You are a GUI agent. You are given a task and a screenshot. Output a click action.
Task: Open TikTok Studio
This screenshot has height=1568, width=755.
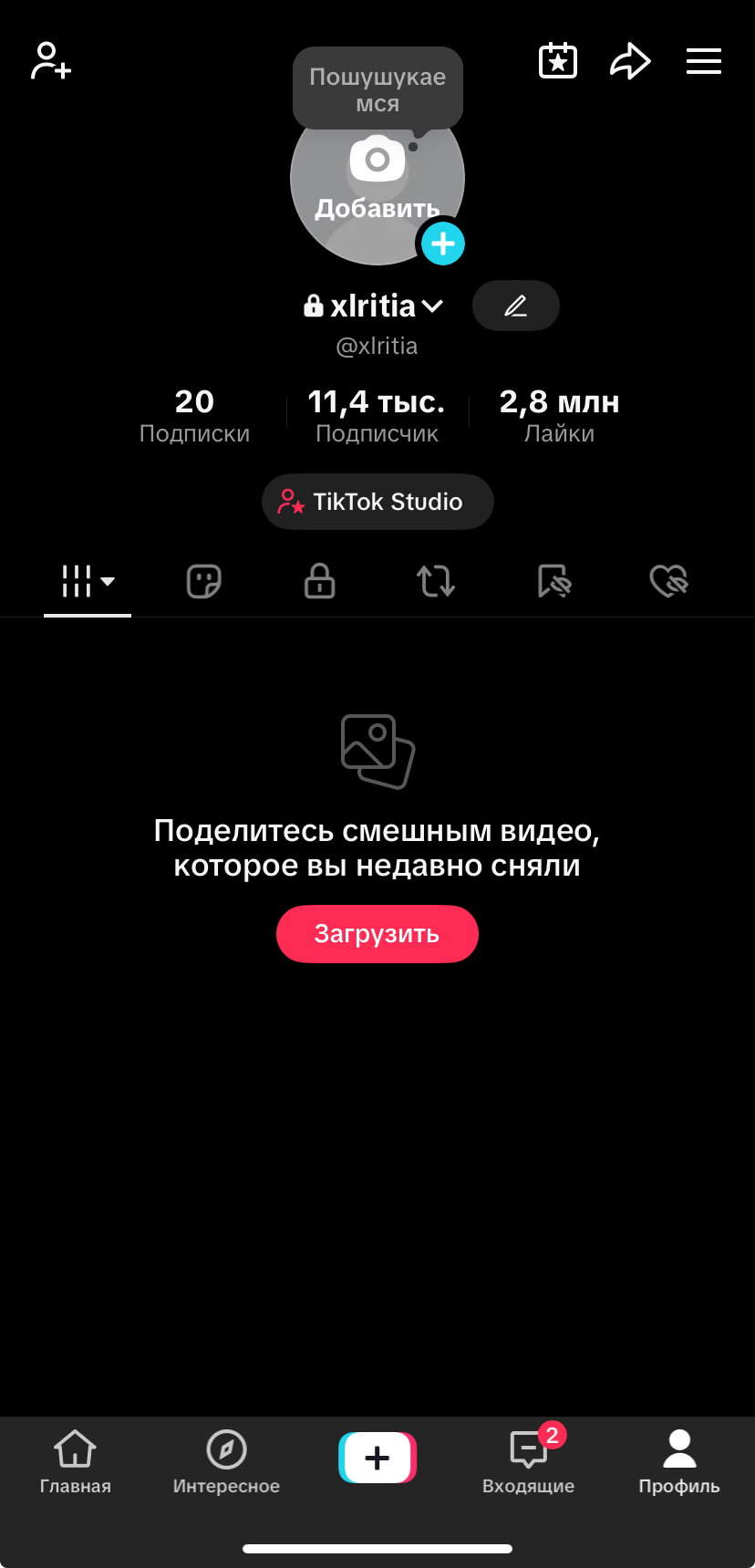tap(377, 502)
